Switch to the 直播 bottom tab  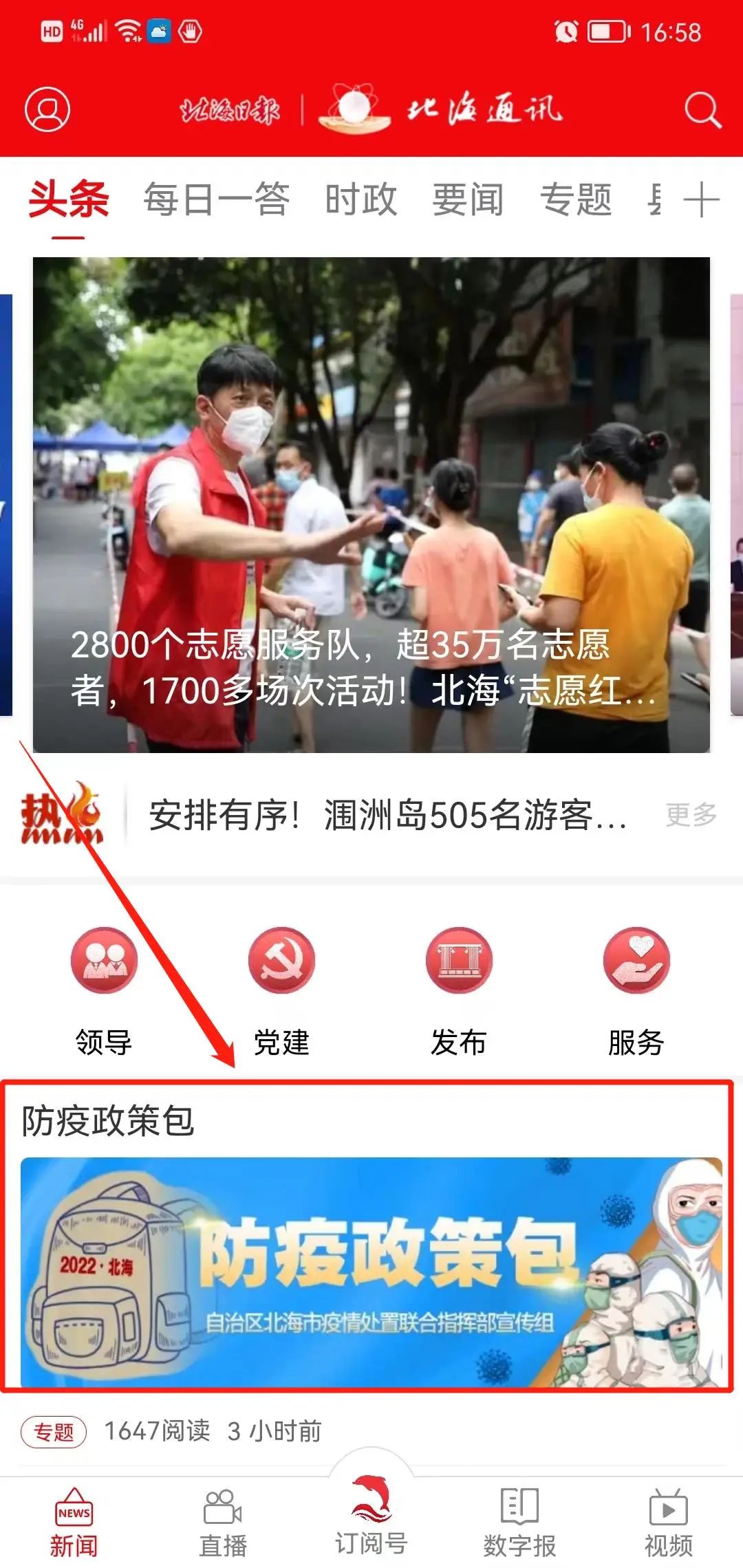coord(223,1523)
